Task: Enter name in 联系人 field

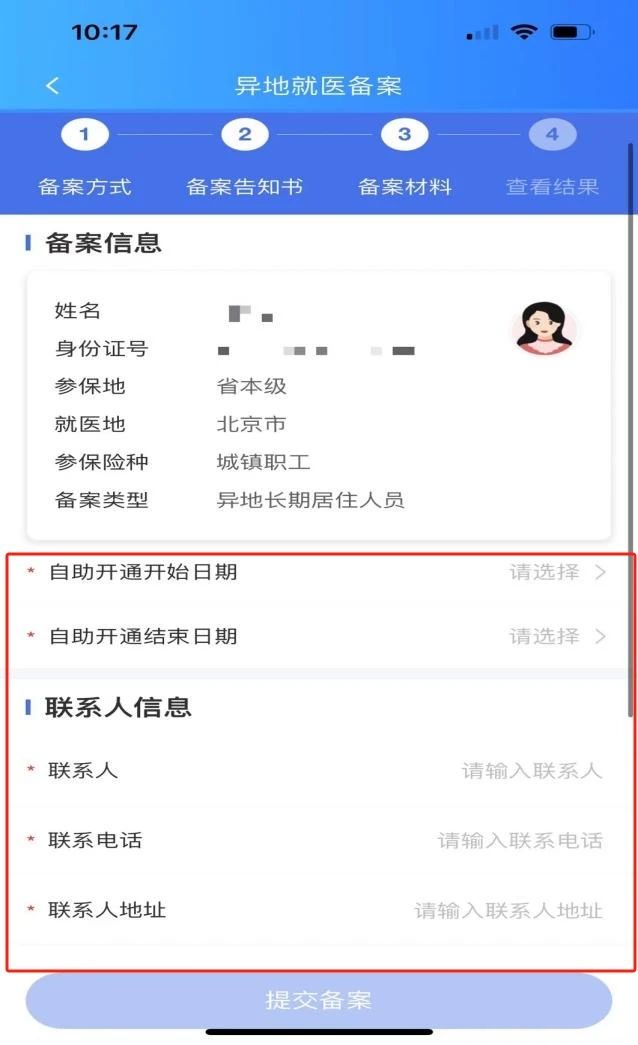Action: (x=531, y=771)
